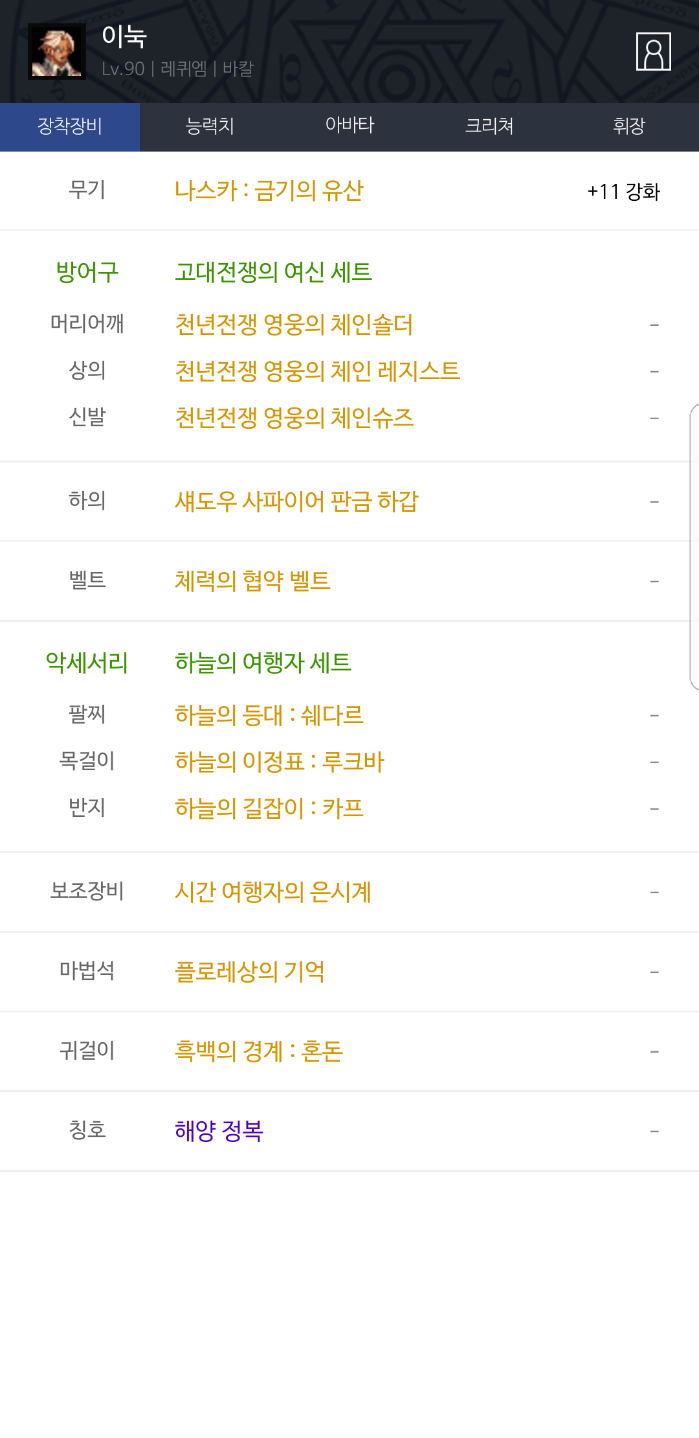Open necklace 하늘의 이정표 : 루크바

tap(279, 762)
